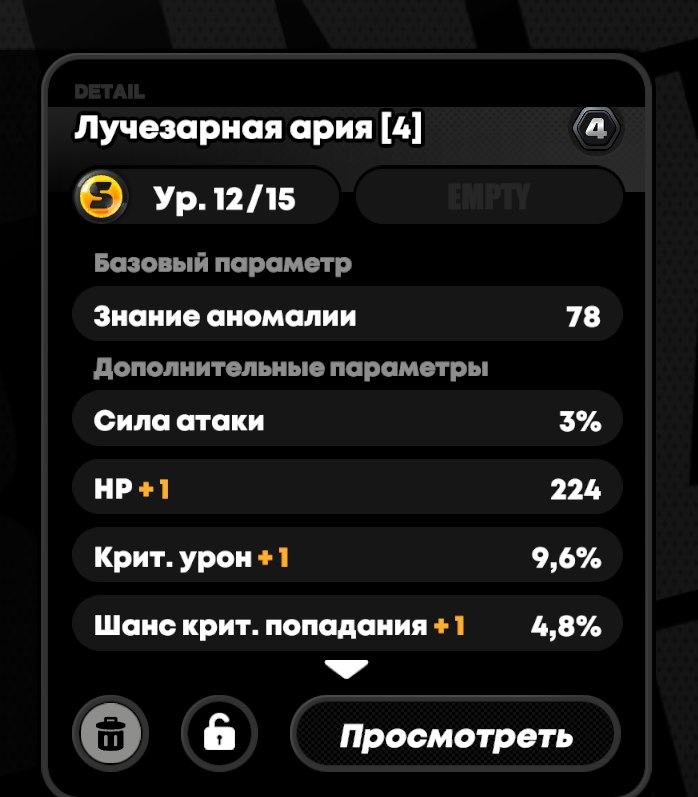Expand more parameters with the down arrow

[347, 669]
